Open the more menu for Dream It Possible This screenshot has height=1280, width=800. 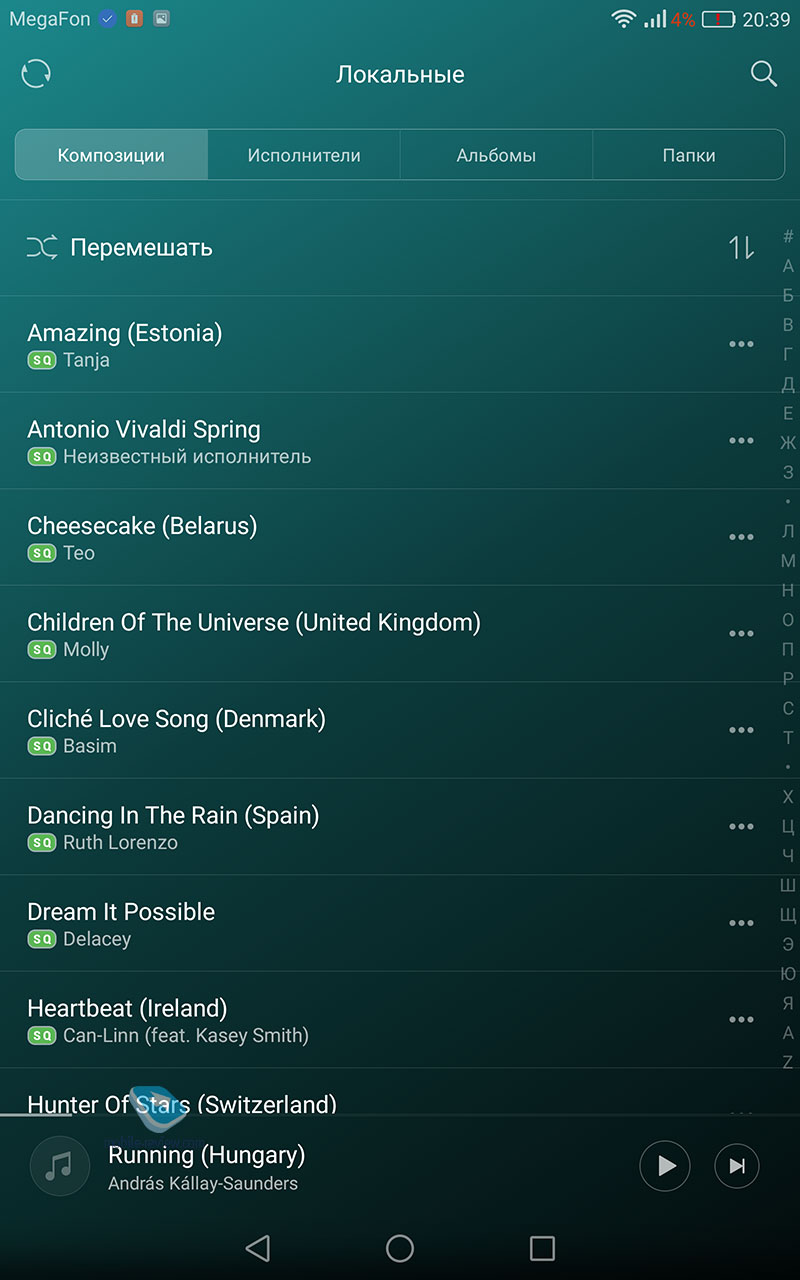click(741, 924)
